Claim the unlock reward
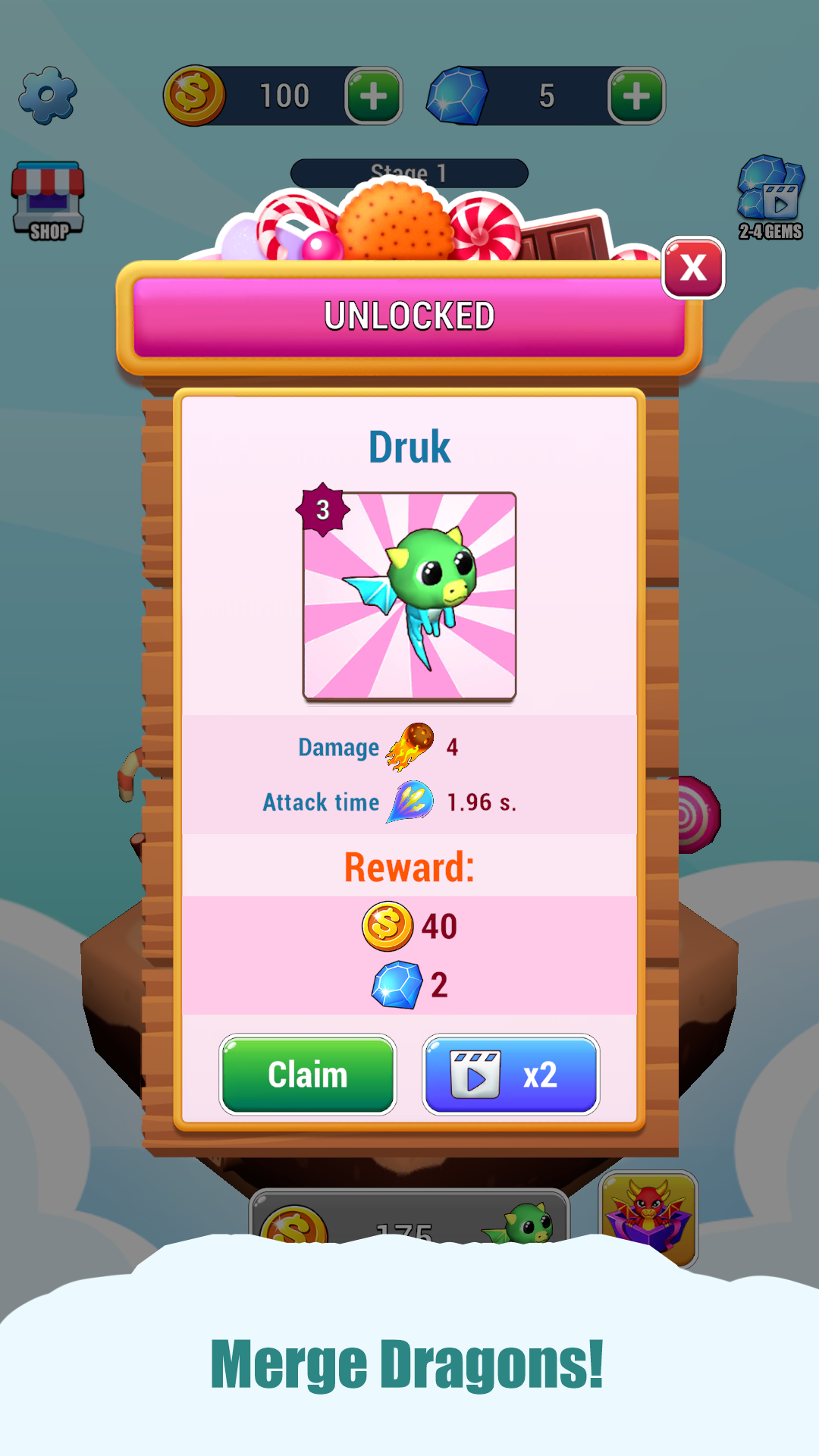 click(308, 1075)
